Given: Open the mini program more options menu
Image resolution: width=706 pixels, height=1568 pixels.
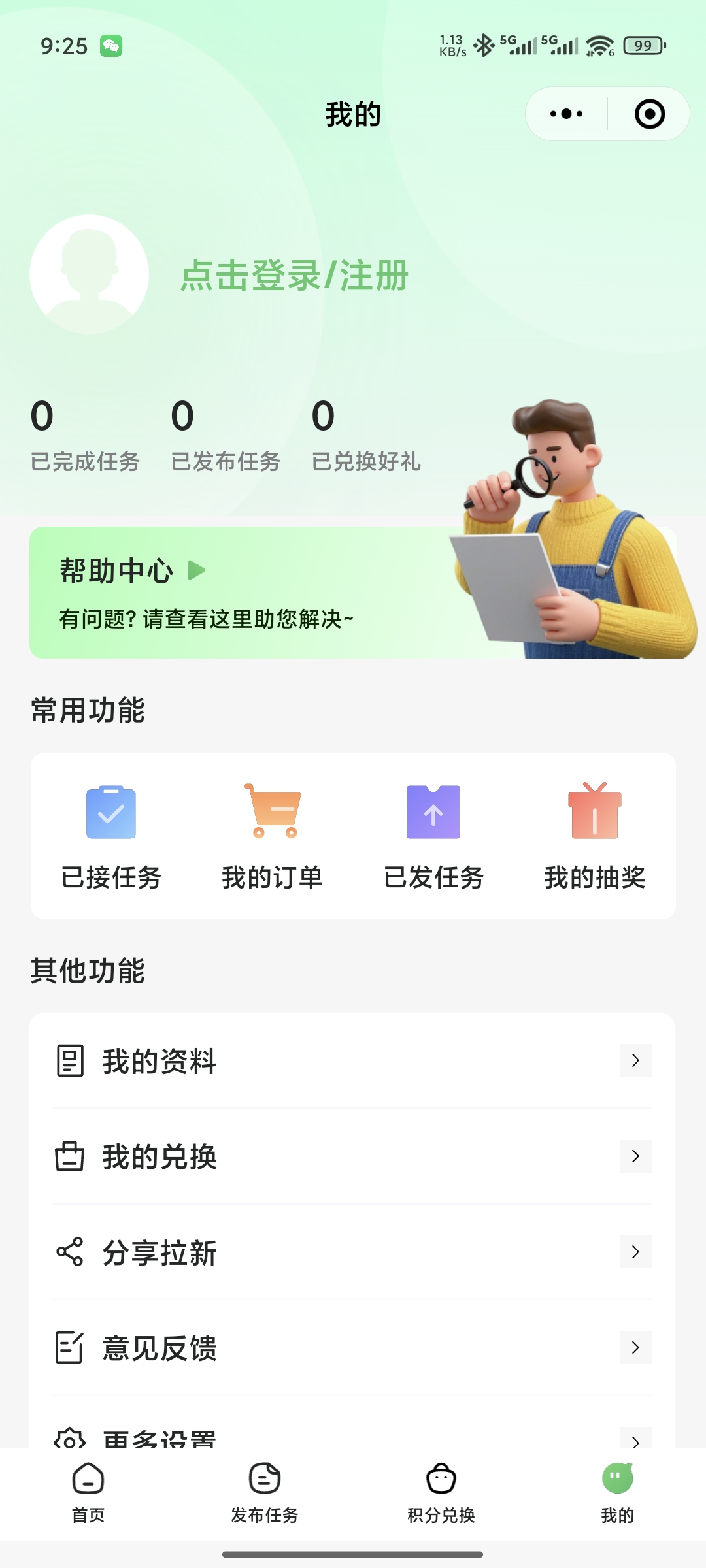Looking at the screenshot, I should [x=566, y=114].
